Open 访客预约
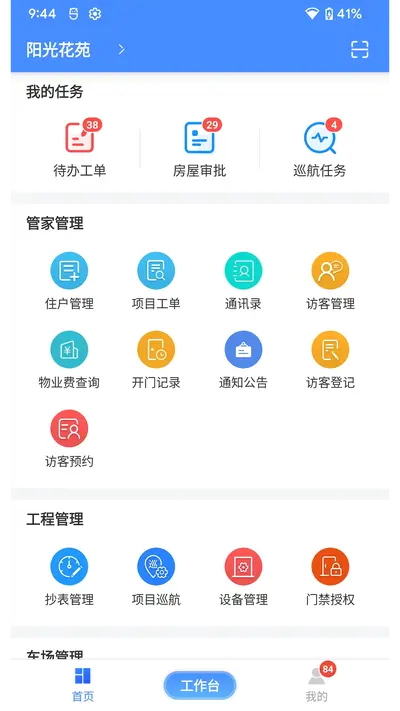Viewport: 400px width, 711px height. 69,439
